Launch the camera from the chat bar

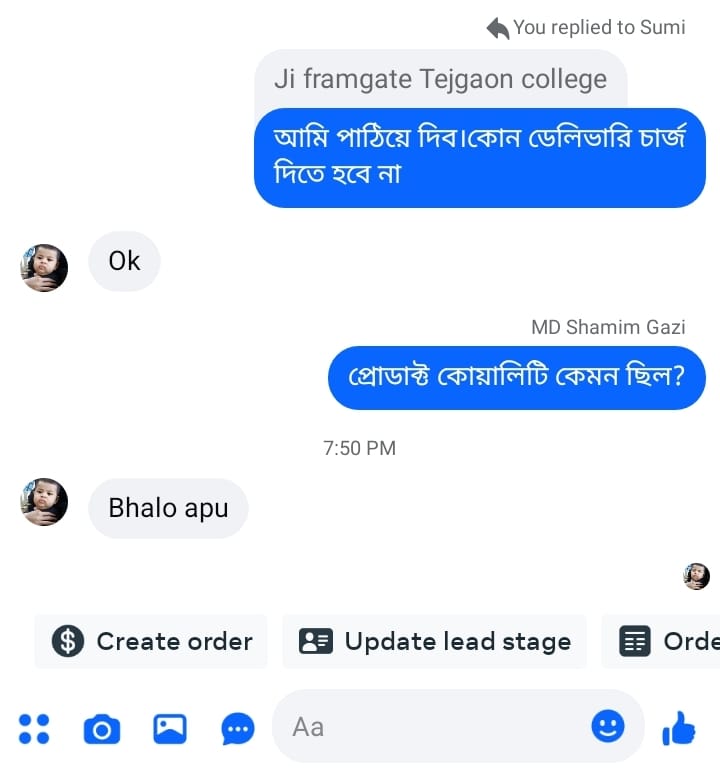click(101, 729)
